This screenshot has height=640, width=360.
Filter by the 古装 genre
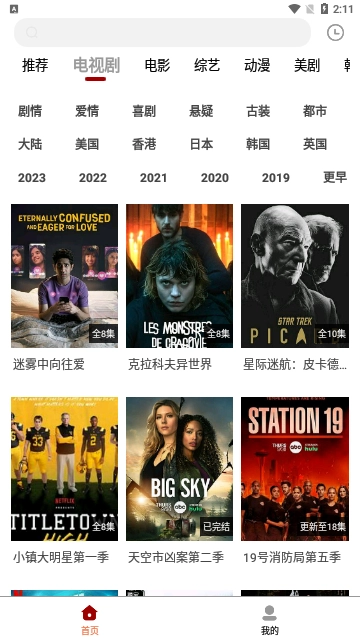tap(258, 111)
